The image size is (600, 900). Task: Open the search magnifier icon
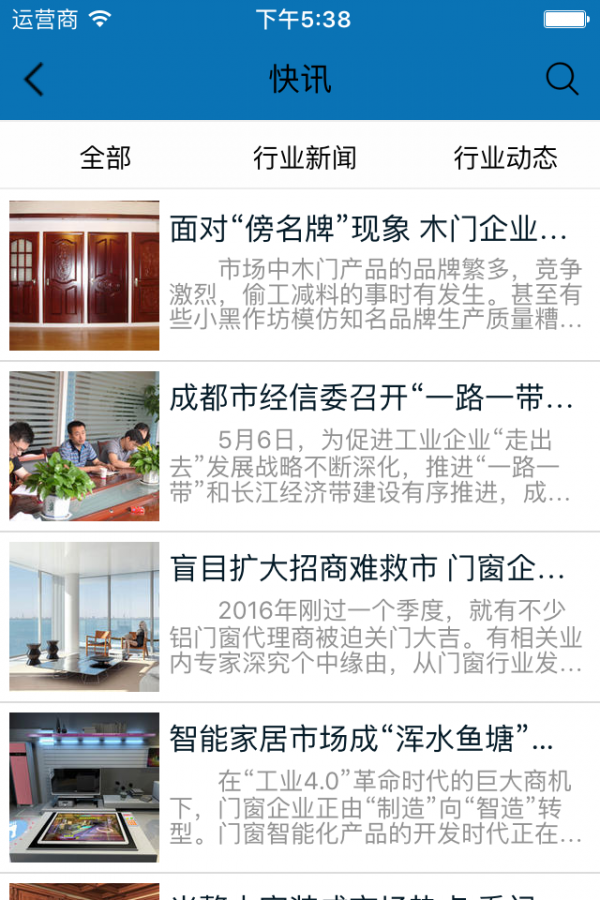coord(562,80)
